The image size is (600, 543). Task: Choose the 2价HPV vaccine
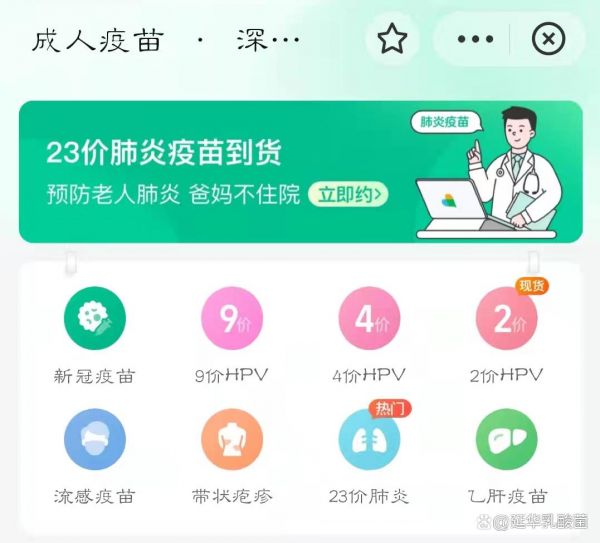(506, 318)
